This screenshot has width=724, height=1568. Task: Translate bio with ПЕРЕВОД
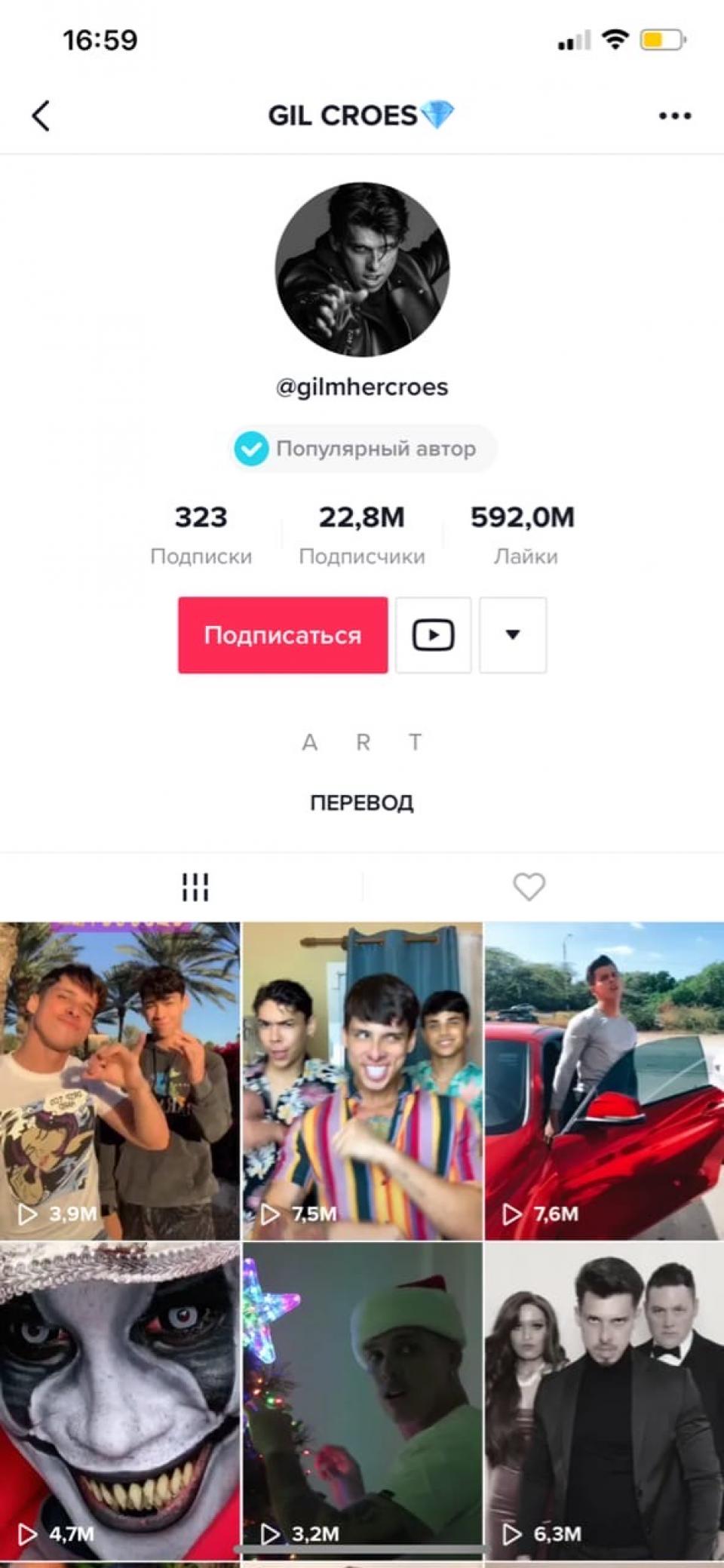[361, 802]
